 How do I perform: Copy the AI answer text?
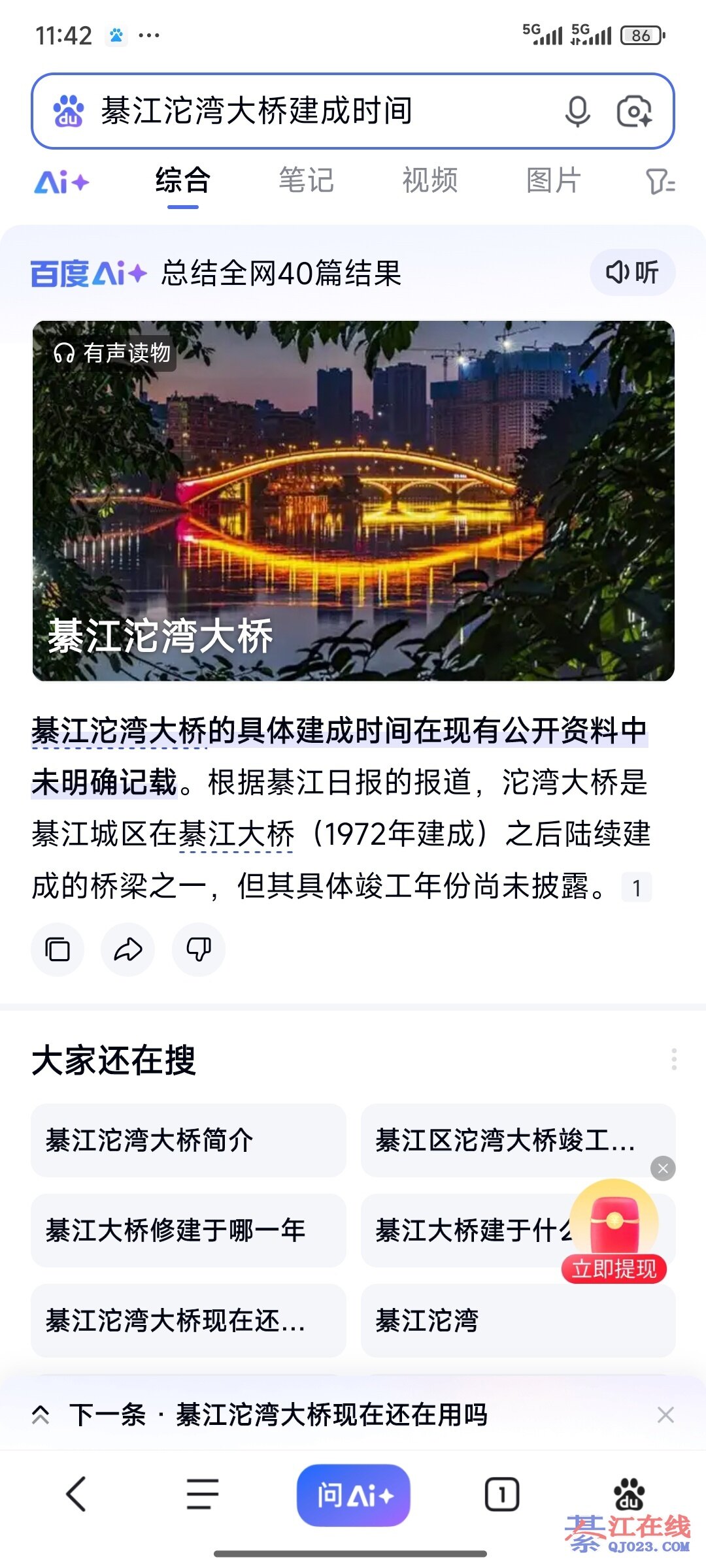click(x=58, y=949)
